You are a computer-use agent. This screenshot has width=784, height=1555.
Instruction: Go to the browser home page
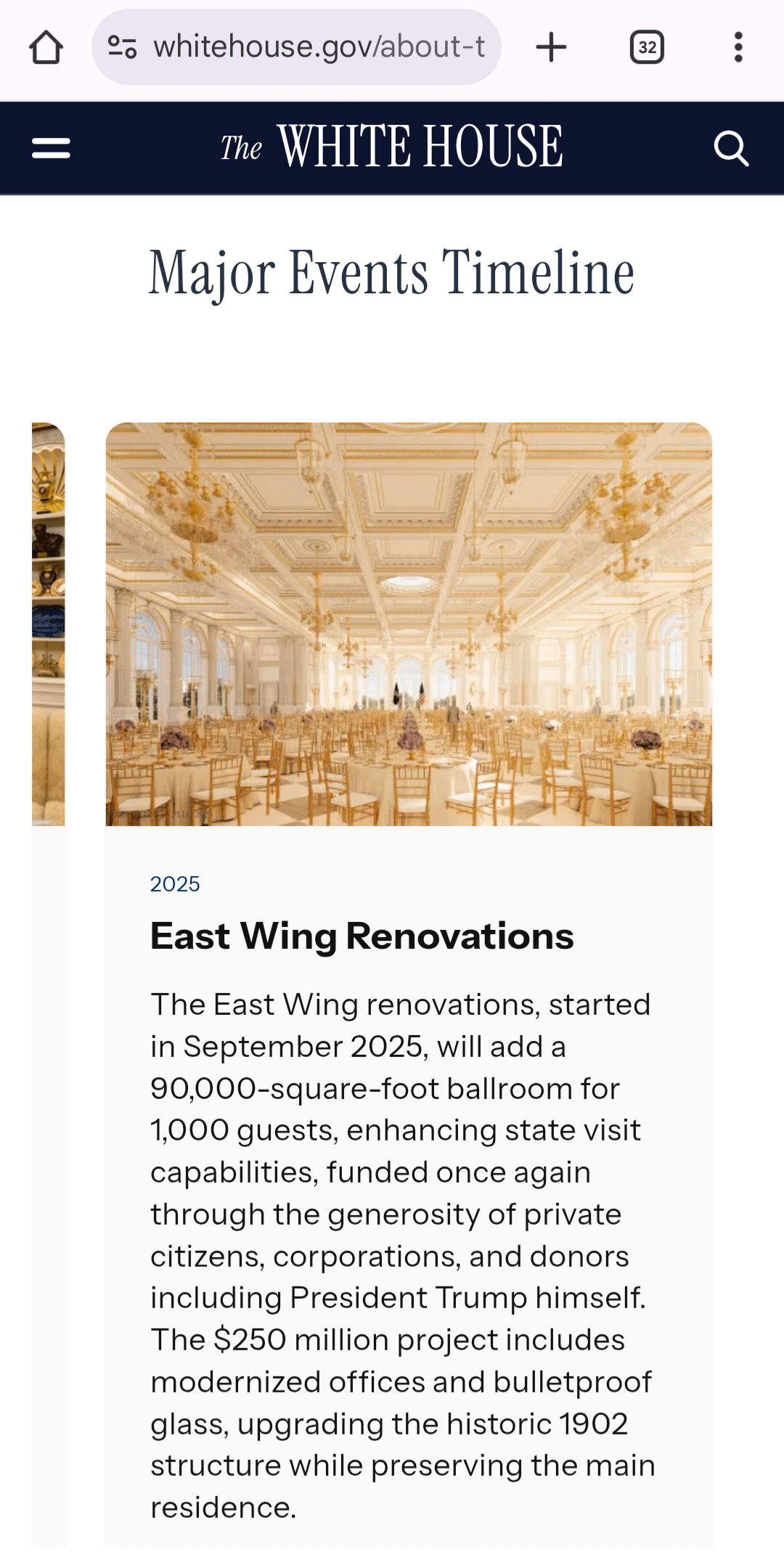(46, 48)
